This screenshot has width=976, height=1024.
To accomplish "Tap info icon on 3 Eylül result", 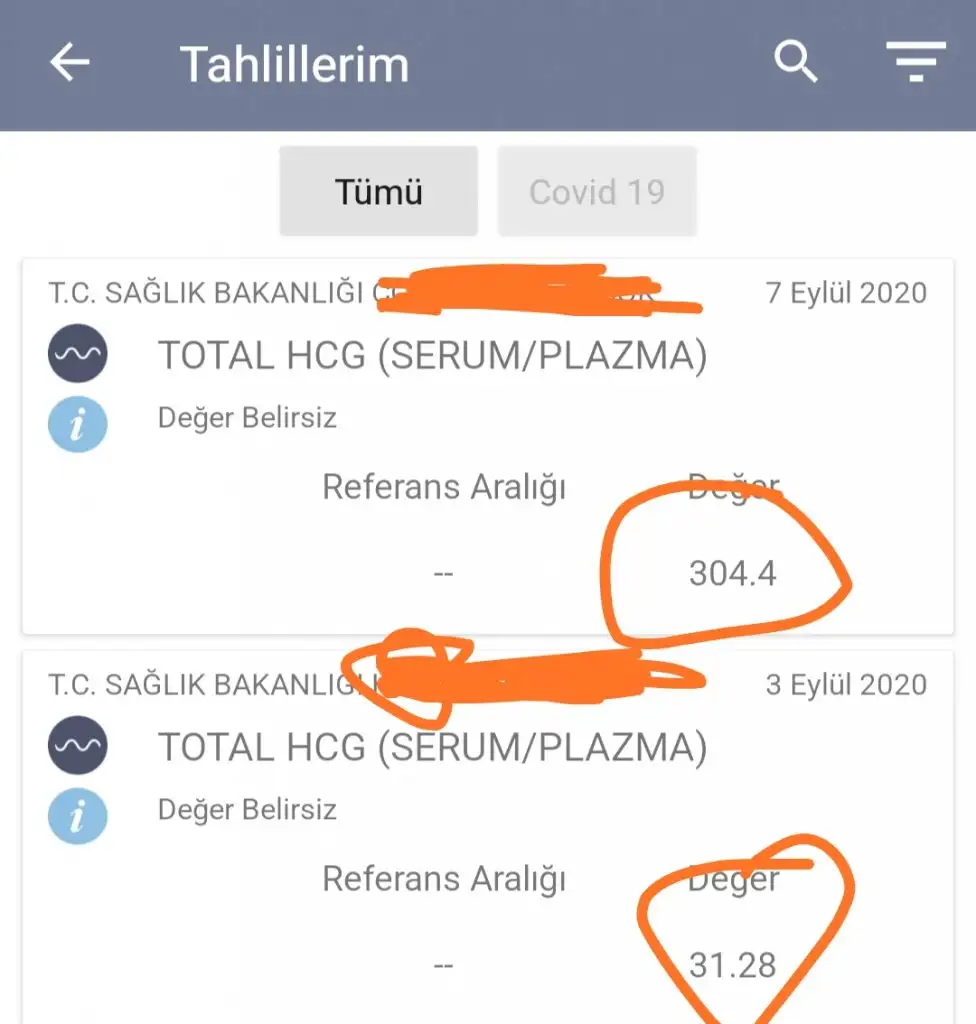I will tap(77, 815).
